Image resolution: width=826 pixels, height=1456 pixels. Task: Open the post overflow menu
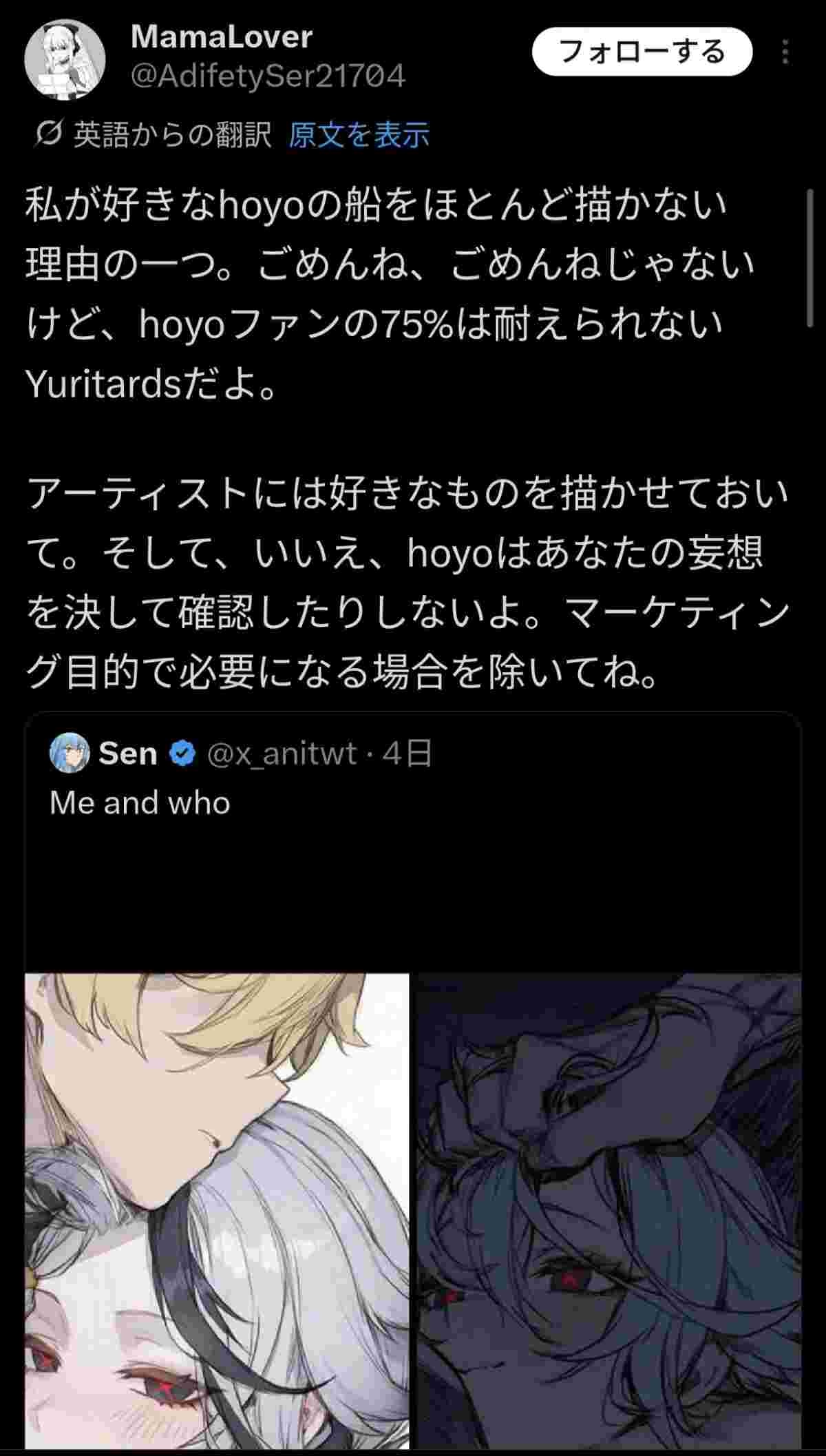tap(785, 52)
